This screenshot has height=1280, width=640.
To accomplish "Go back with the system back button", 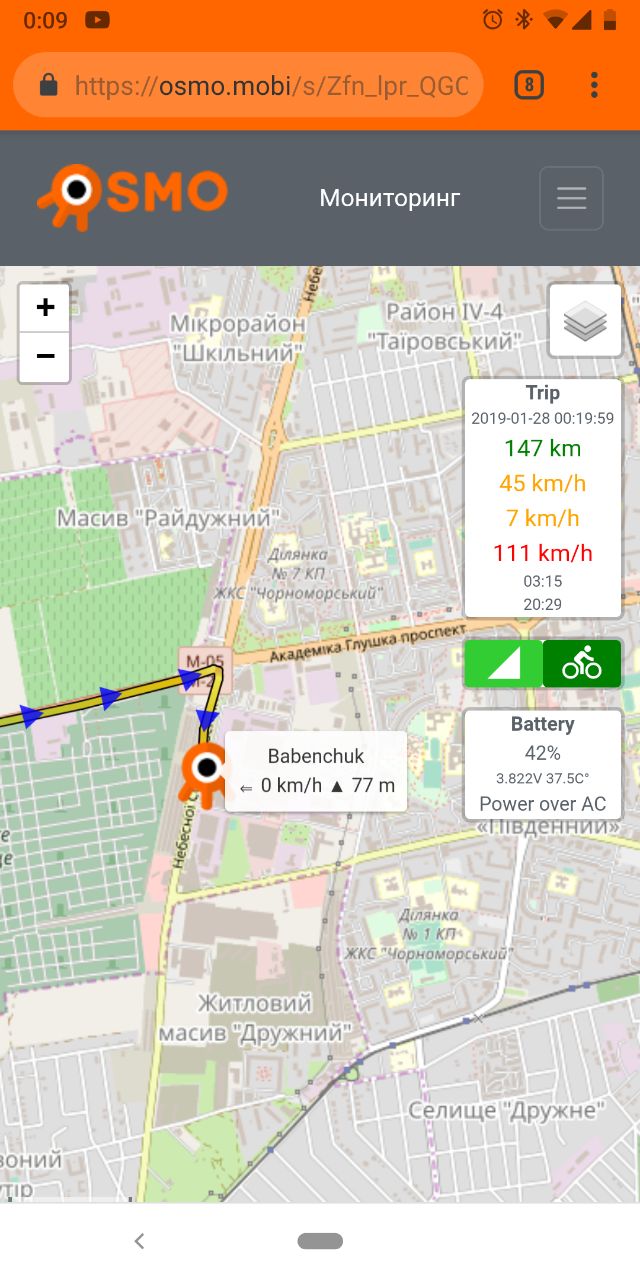I will (x=140, y=1241).
